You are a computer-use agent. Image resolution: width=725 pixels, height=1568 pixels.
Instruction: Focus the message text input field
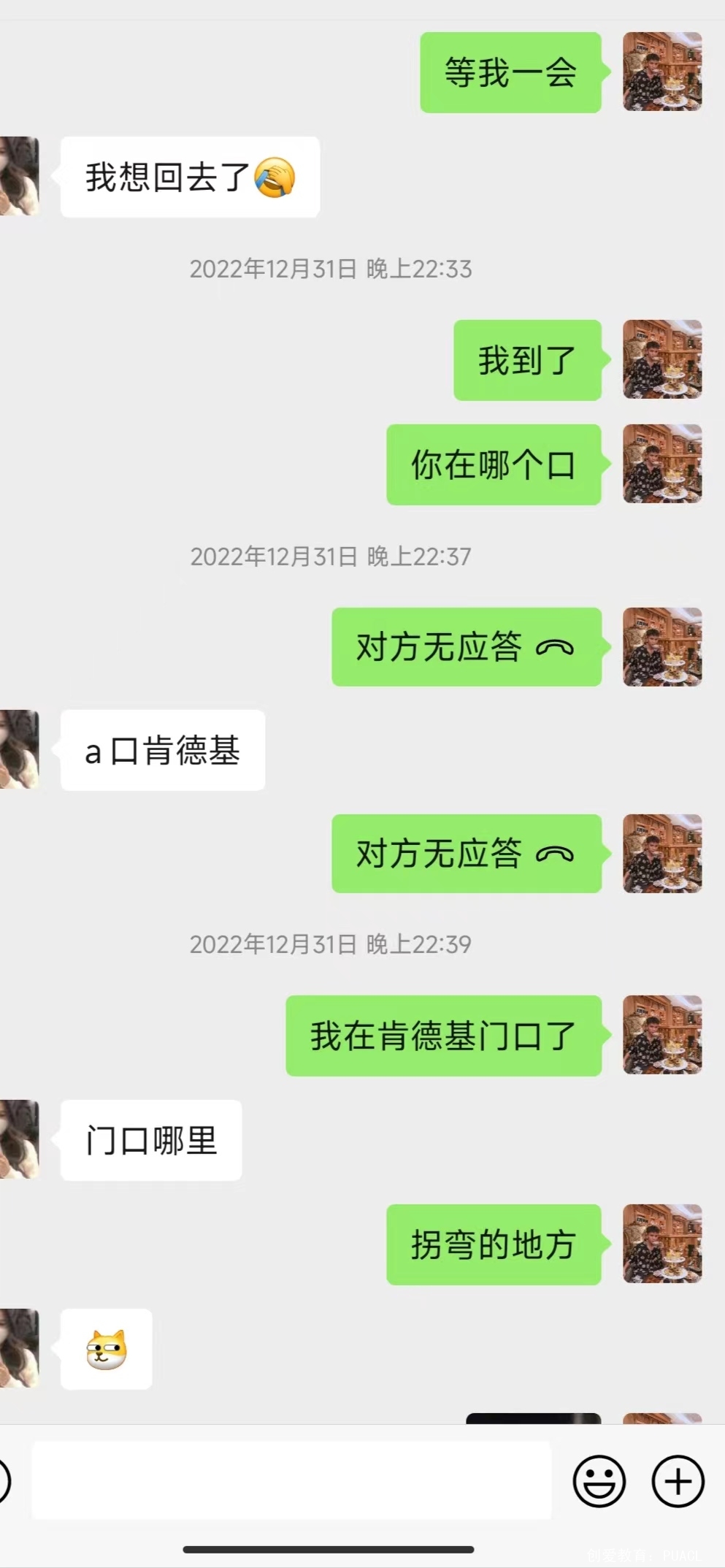pyautogui.click(x=291, y=1480)
